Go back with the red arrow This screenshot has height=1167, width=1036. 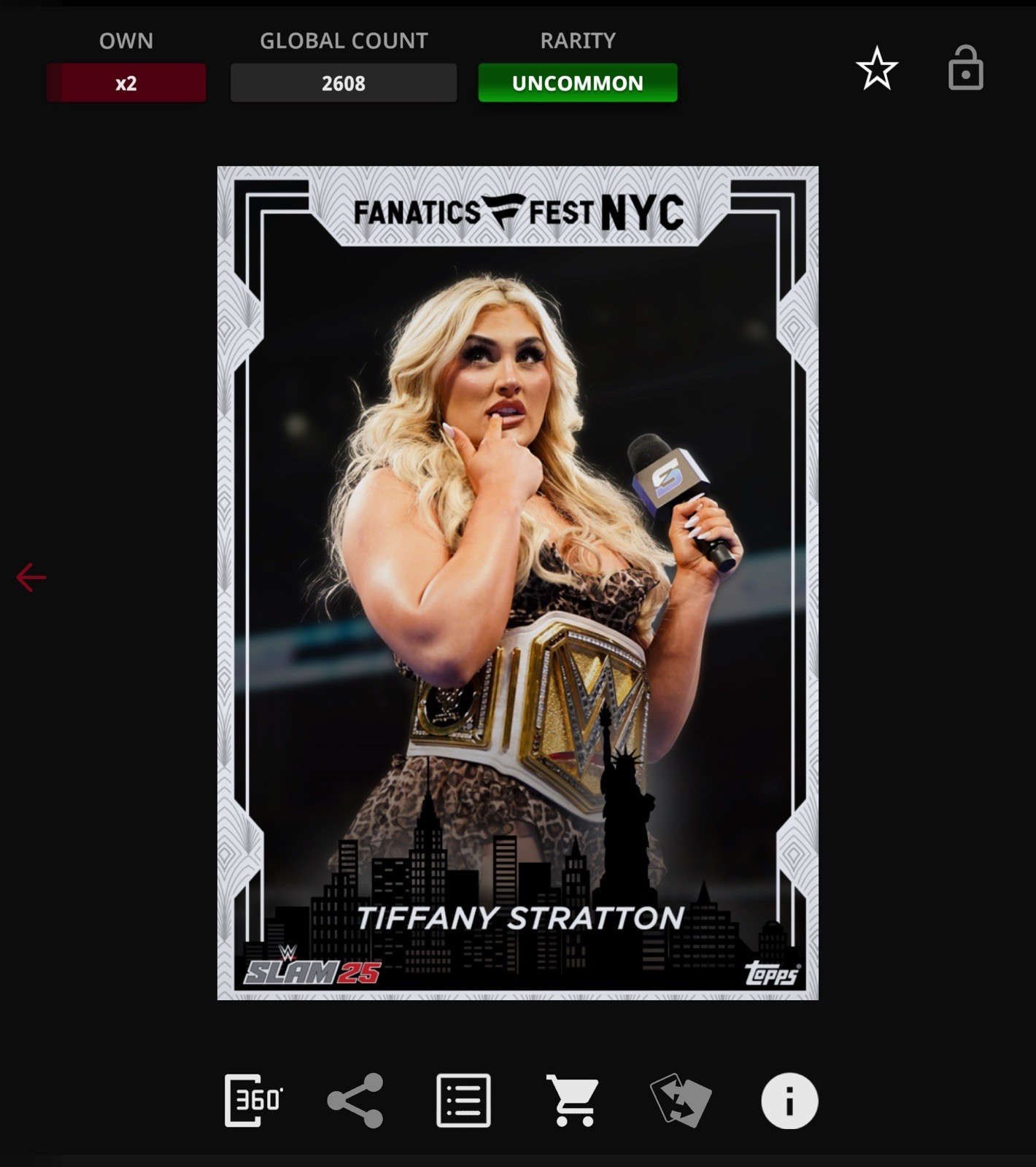tap(31, 577)
